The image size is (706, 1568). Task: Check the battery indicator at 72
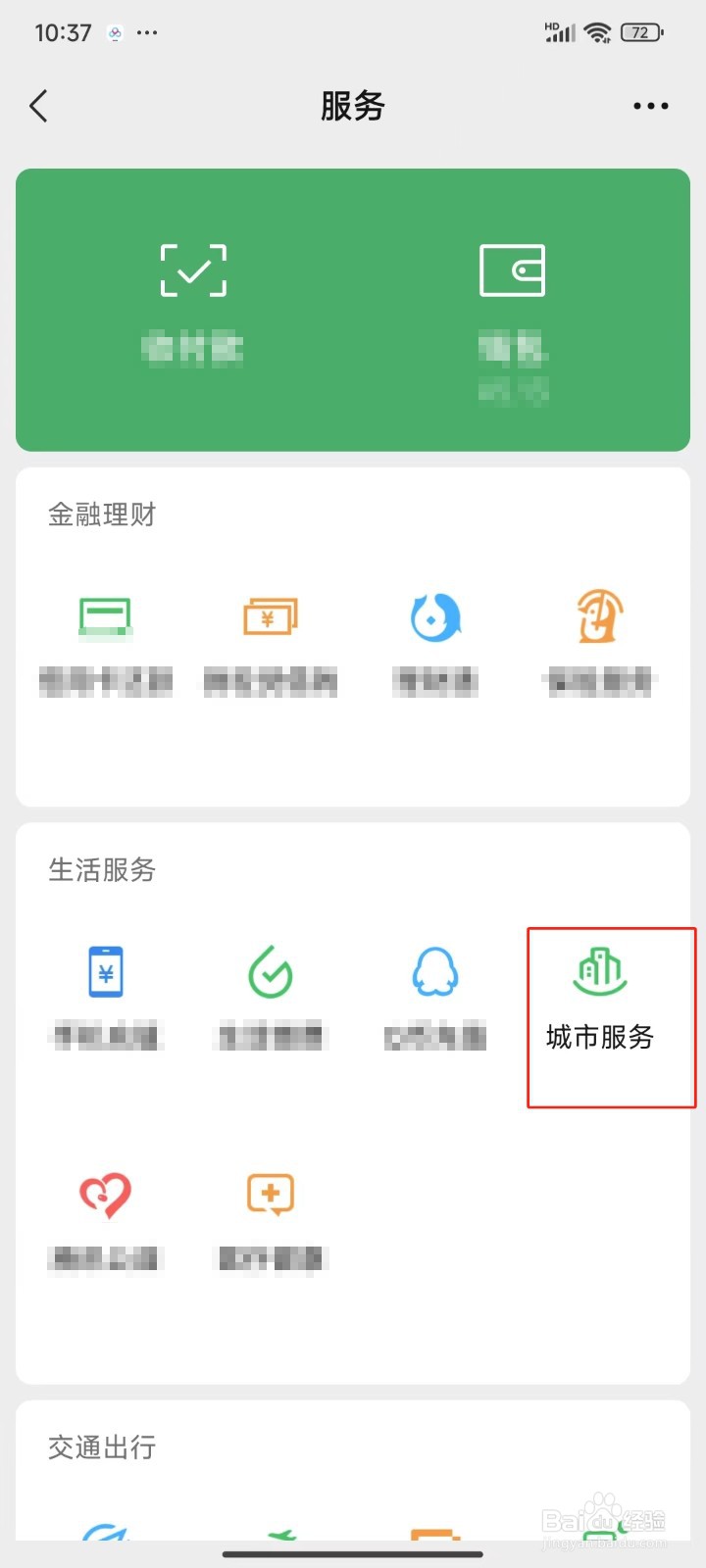point(639,32)
